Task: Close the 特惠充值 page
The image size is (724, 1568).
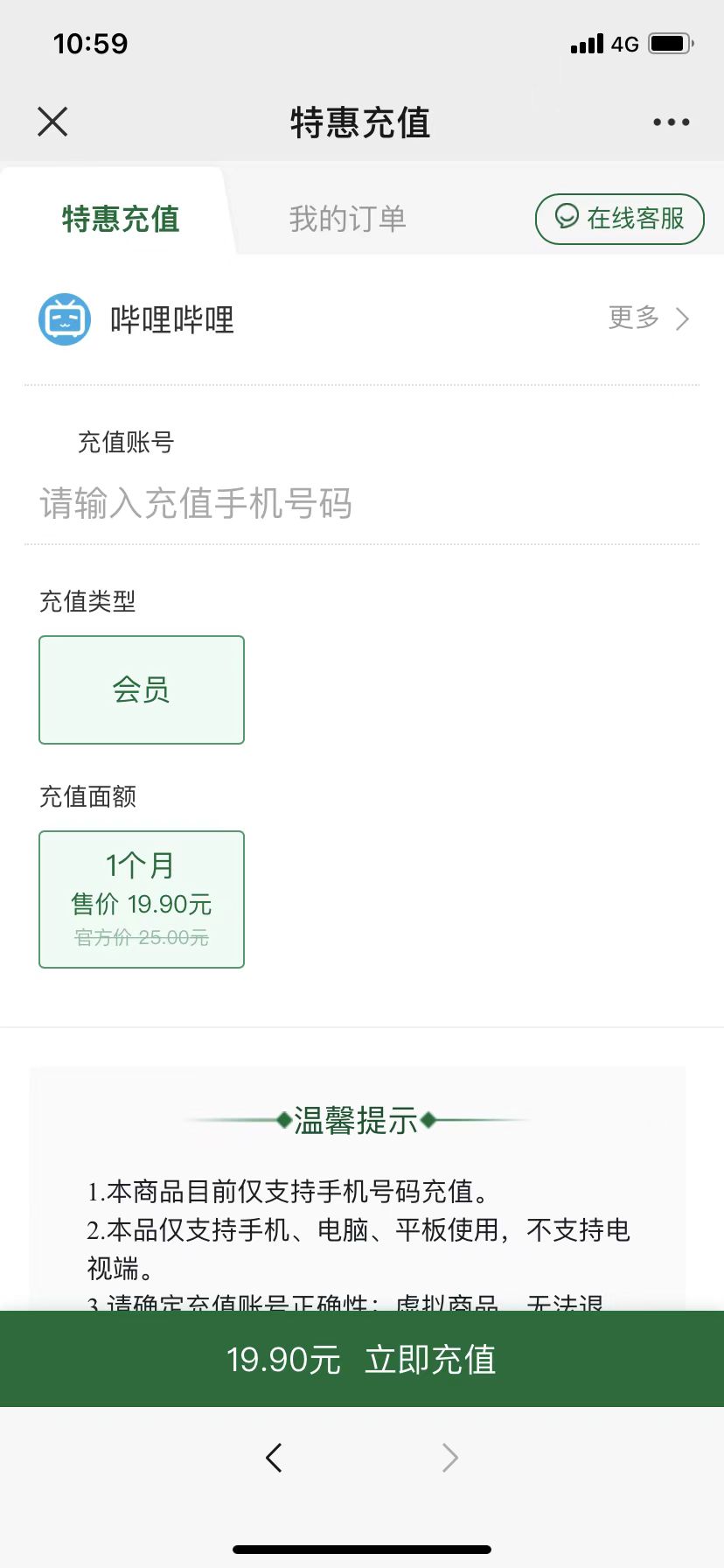Action: pos(52,122)
